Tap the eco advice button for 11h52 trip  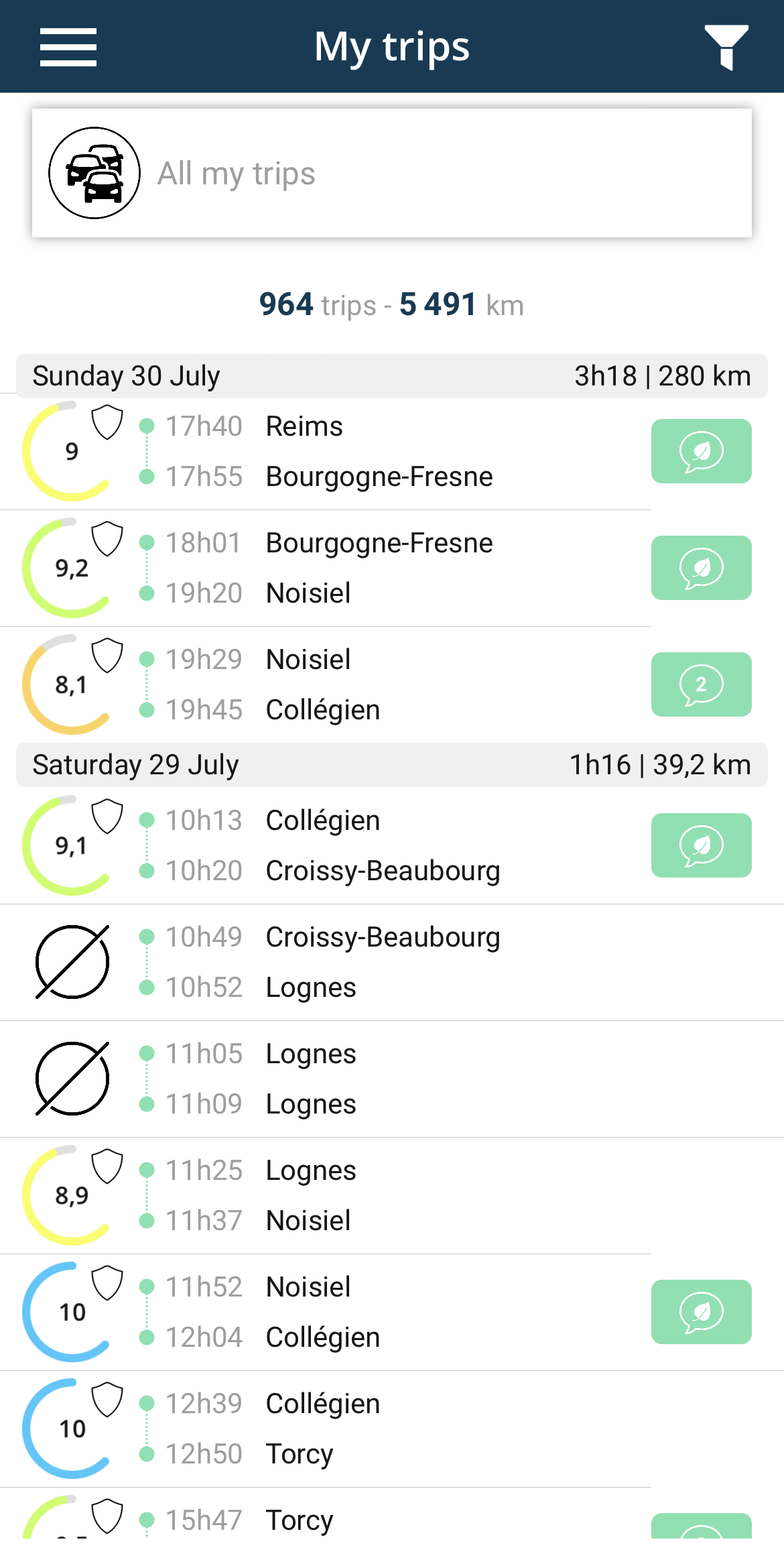(x=701, y=1312)
